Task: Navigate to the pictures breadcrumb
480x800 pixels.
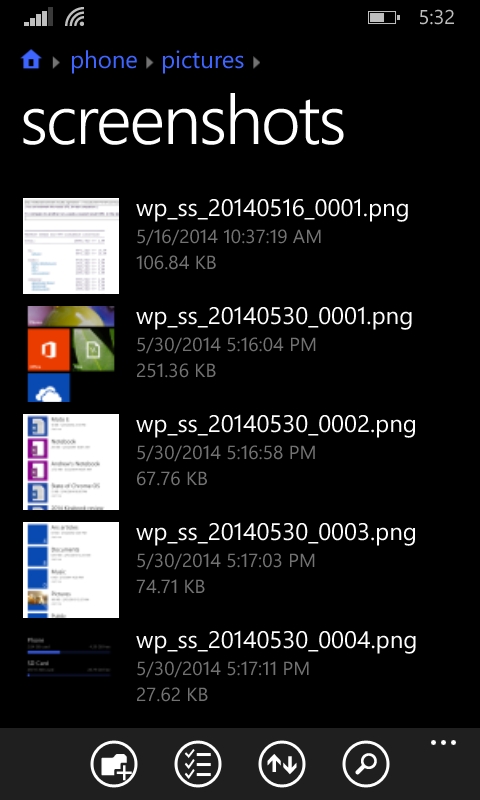Action: point(203,61)
